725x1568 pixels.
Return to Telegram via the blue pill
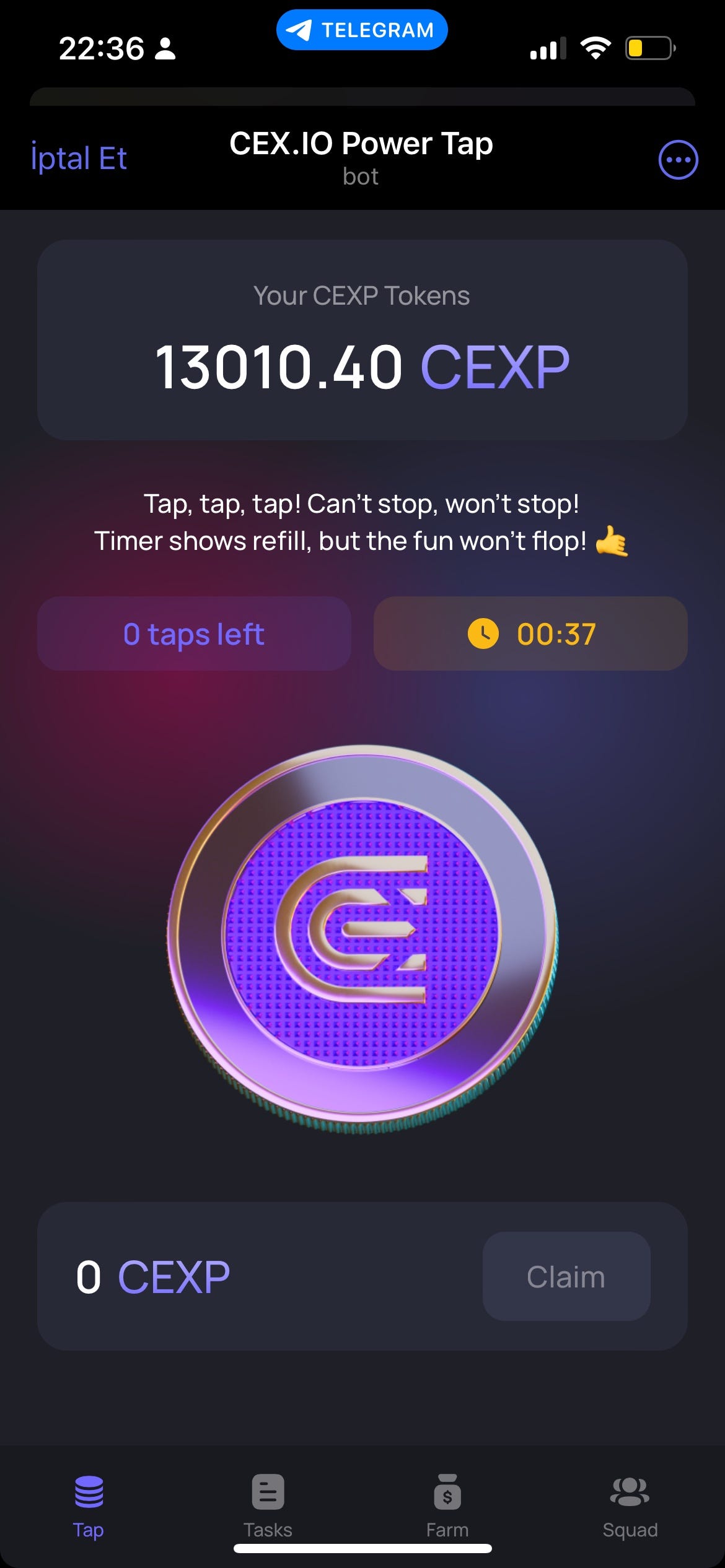362,30
